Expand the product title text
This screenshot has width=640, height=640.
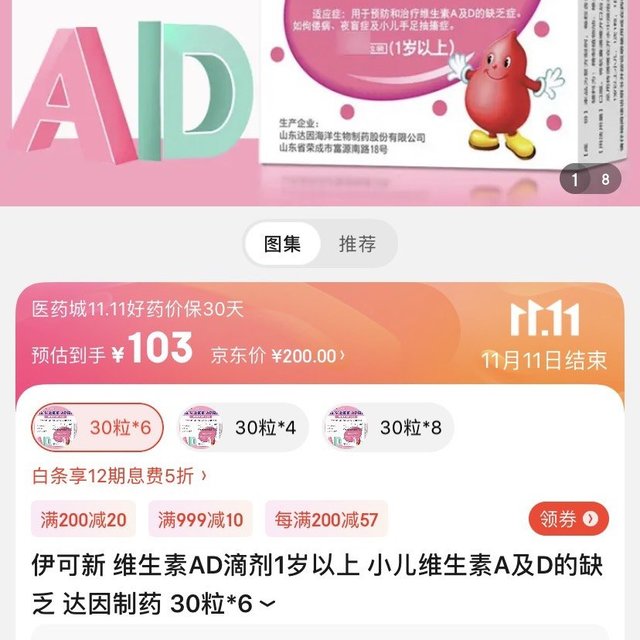pyautogui.click(x=265, y=605)
